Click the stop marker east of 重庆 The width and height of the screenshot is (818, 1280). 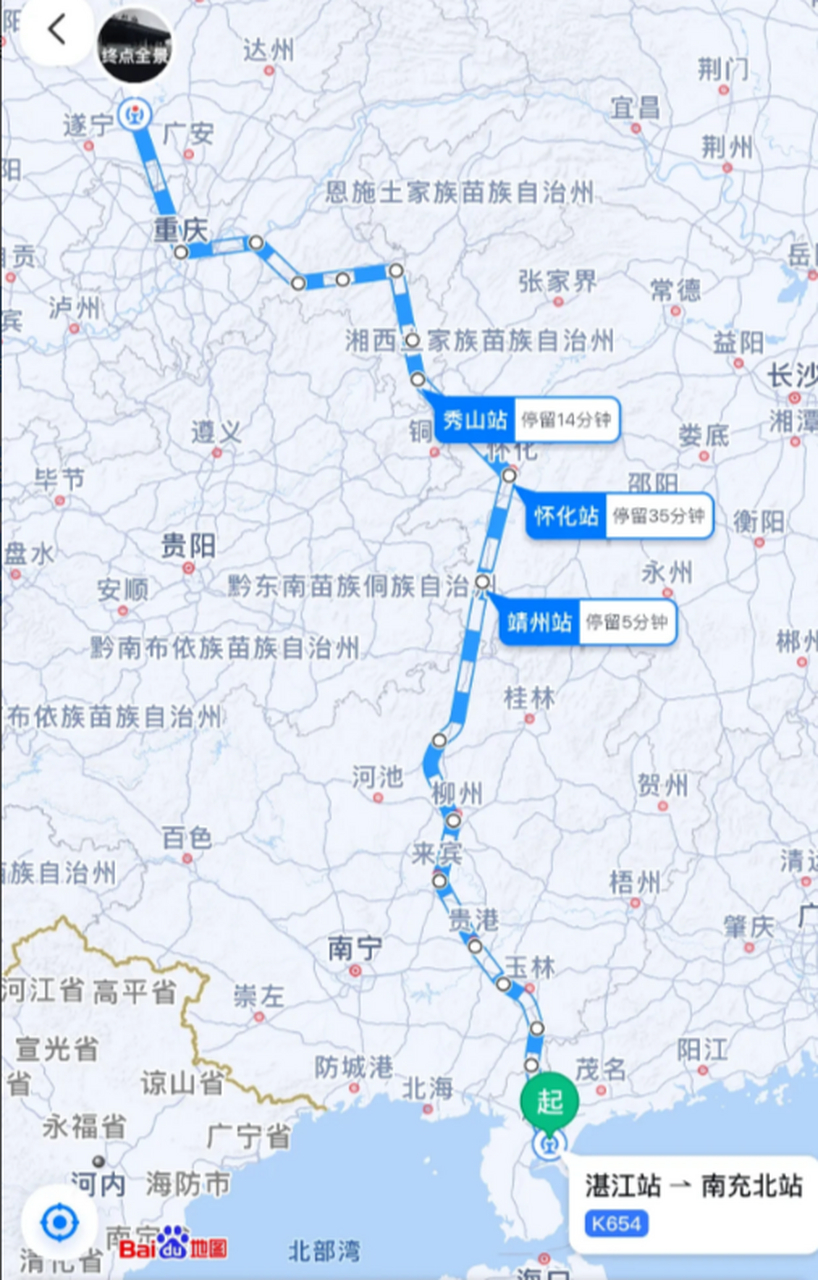click(256, 242)
